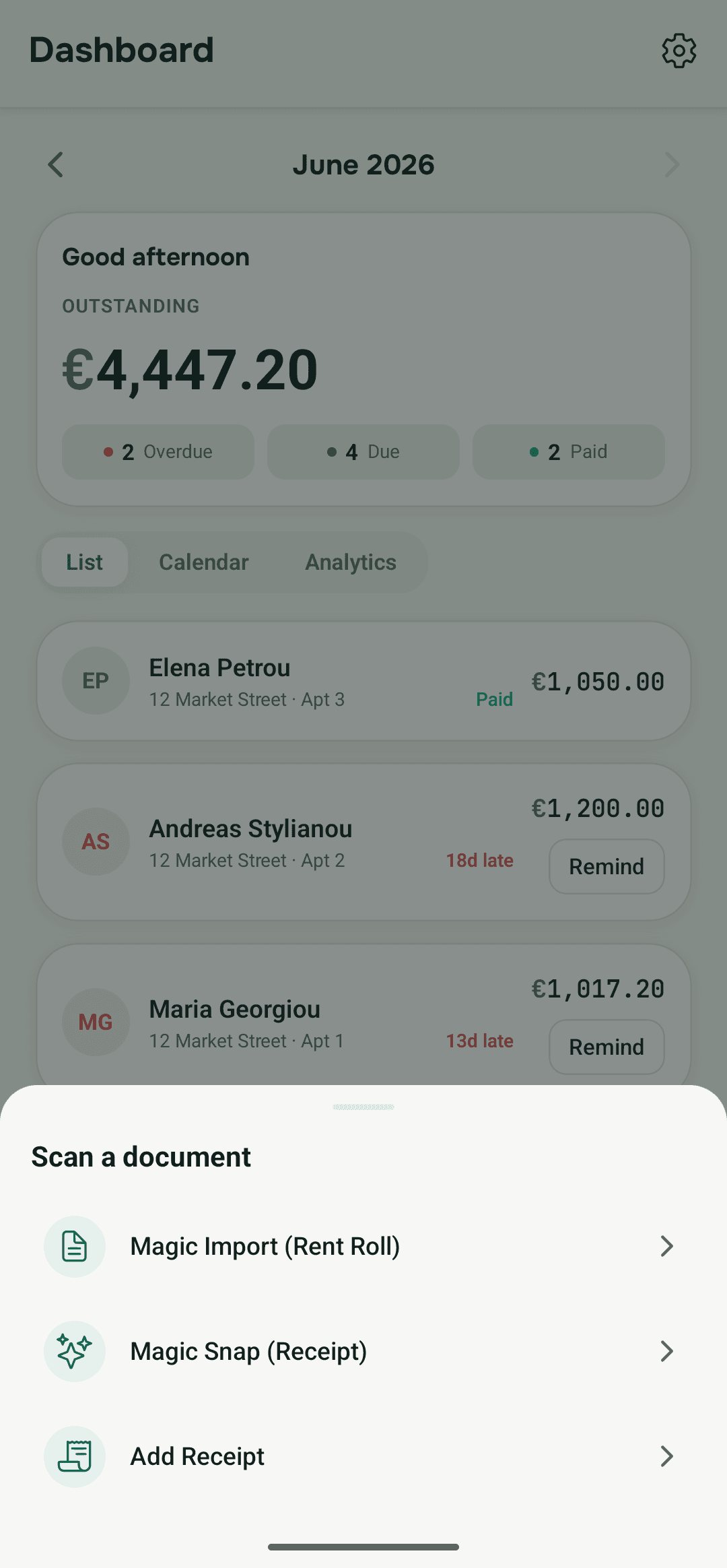Choose Magic Snap (Receipt)
This screenshot has height=1568, width=727.
[363, 1351]
